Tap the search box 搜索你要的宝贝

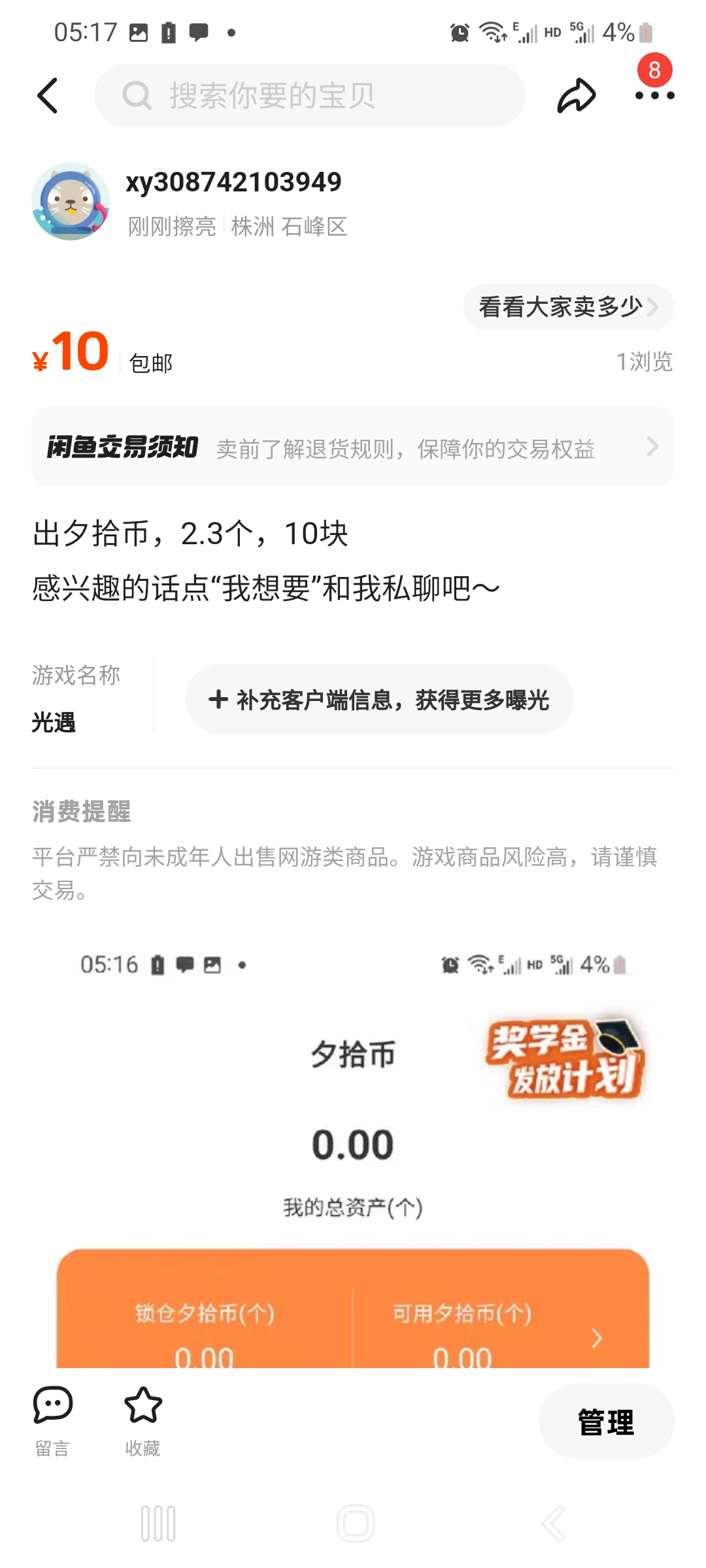click(x=310, y=95)
